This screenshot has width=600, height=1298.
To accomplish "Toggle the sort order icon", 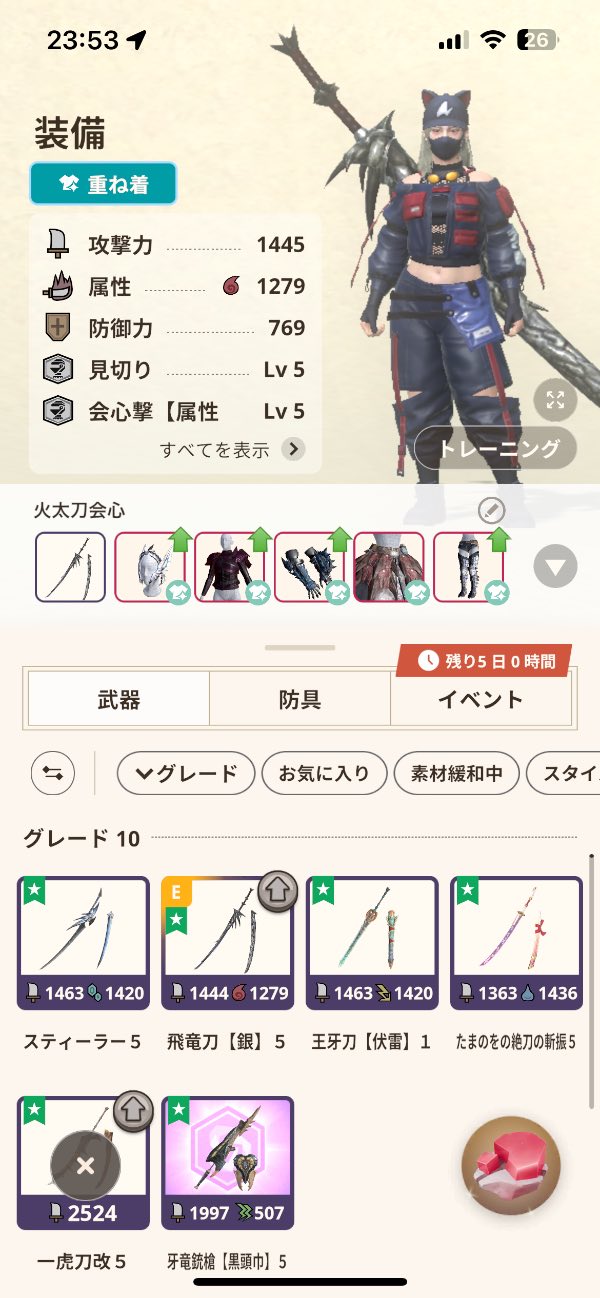I will click(53, 773).
